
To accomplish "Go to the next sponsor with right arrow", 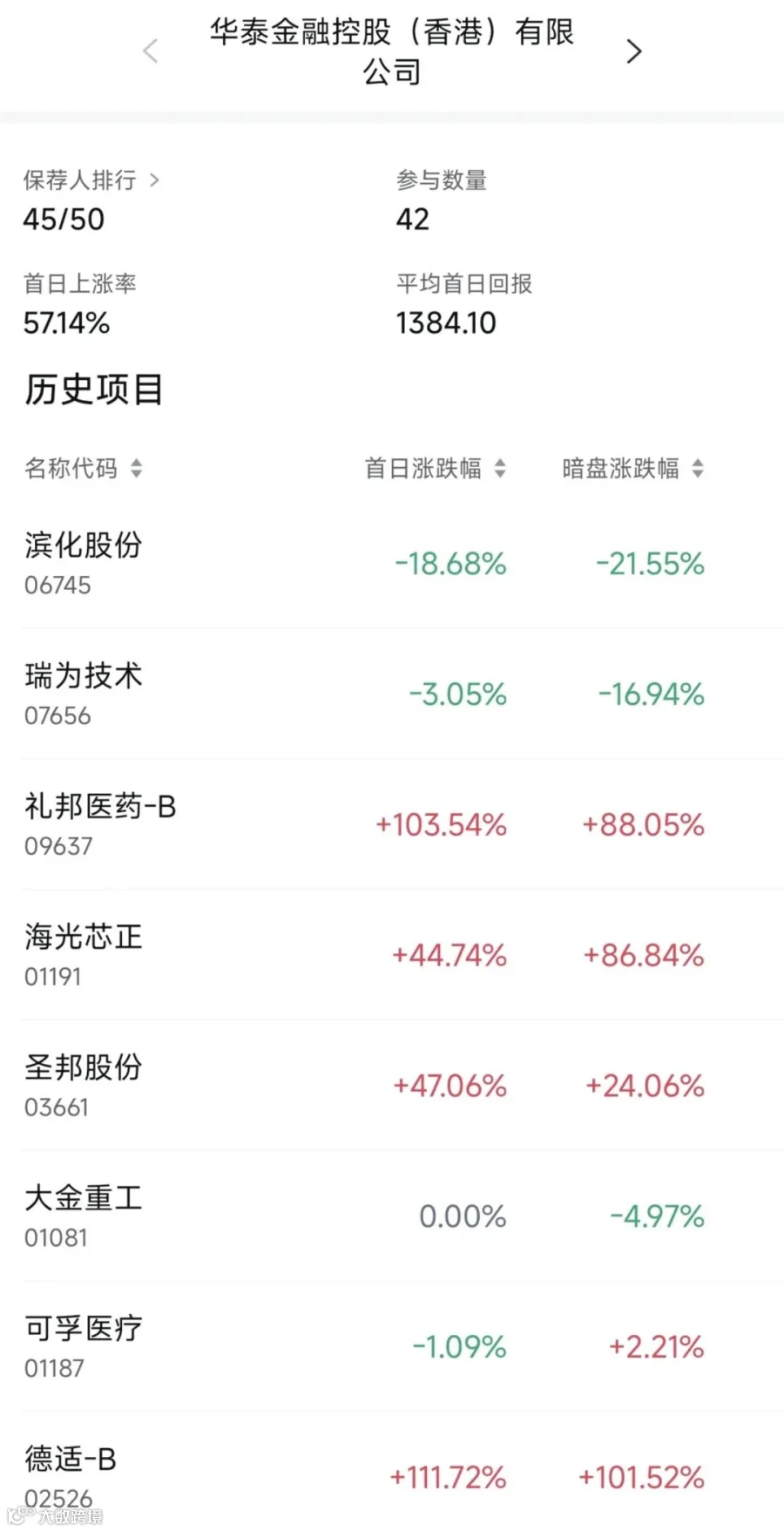I will (633, 51).
